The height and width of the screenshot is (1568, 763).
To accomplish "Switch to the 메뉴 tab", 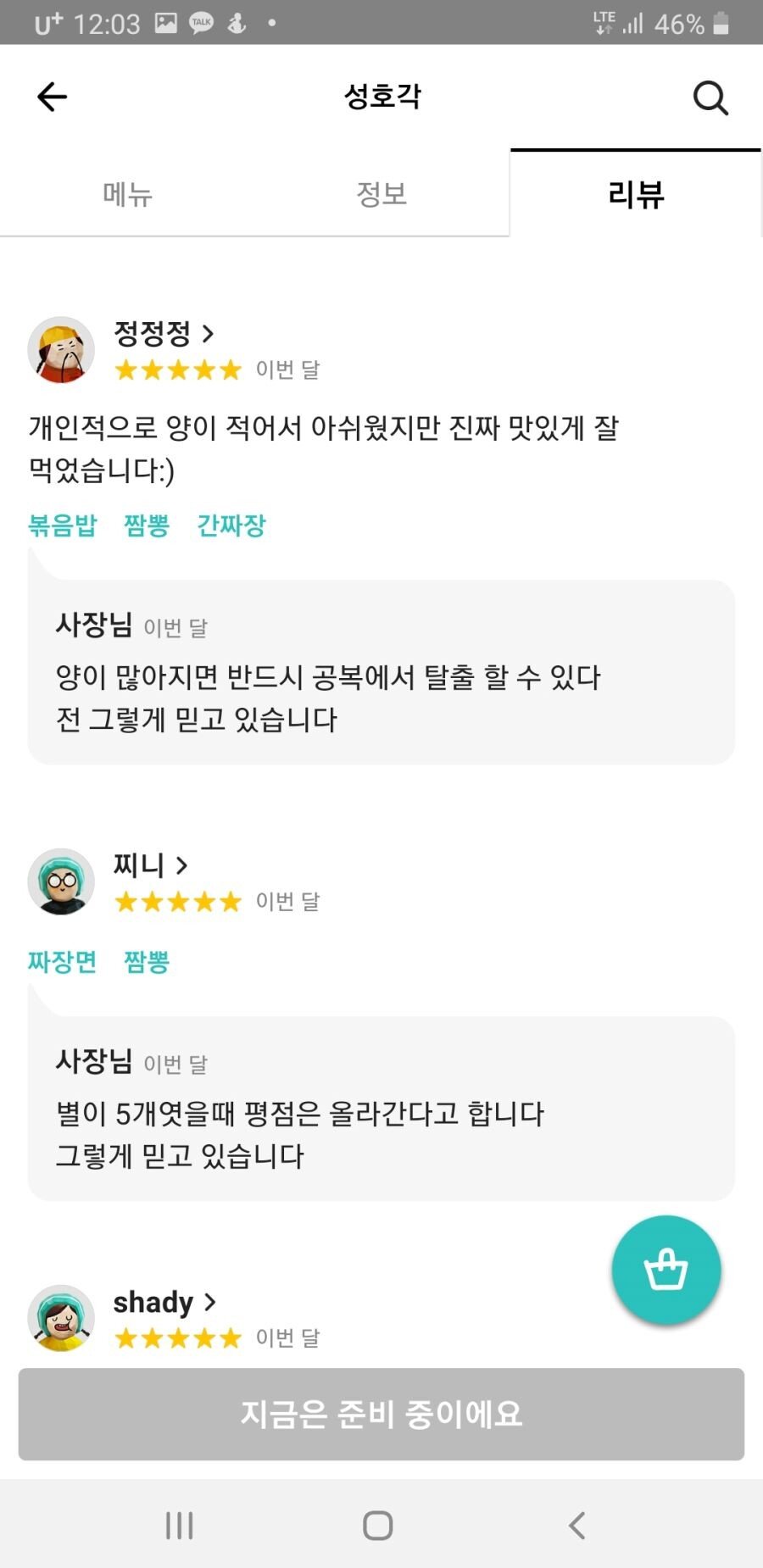I will point(127,194).
